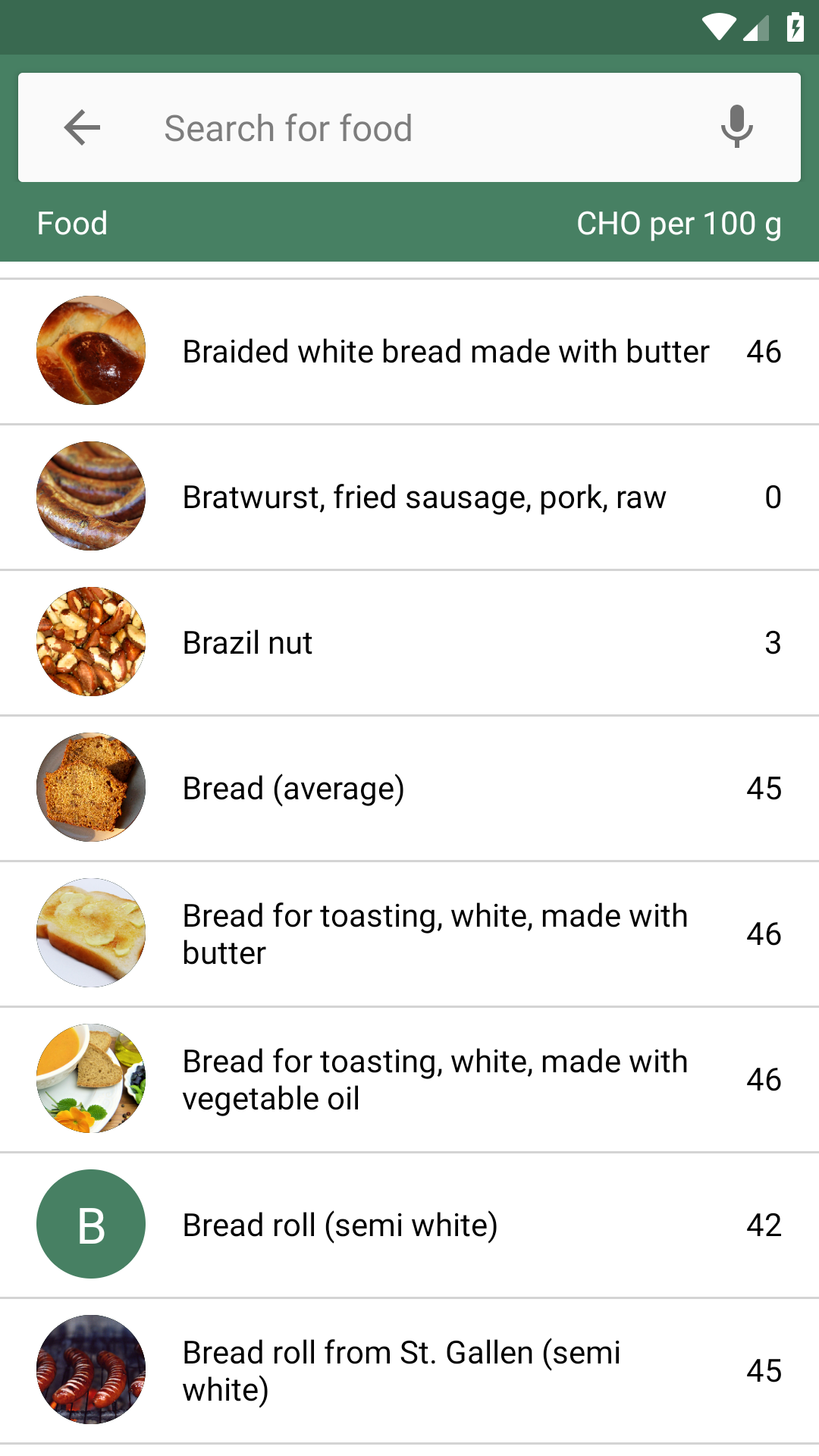
Task: Start voice search with microphone icon
Action: coord(736,127)
